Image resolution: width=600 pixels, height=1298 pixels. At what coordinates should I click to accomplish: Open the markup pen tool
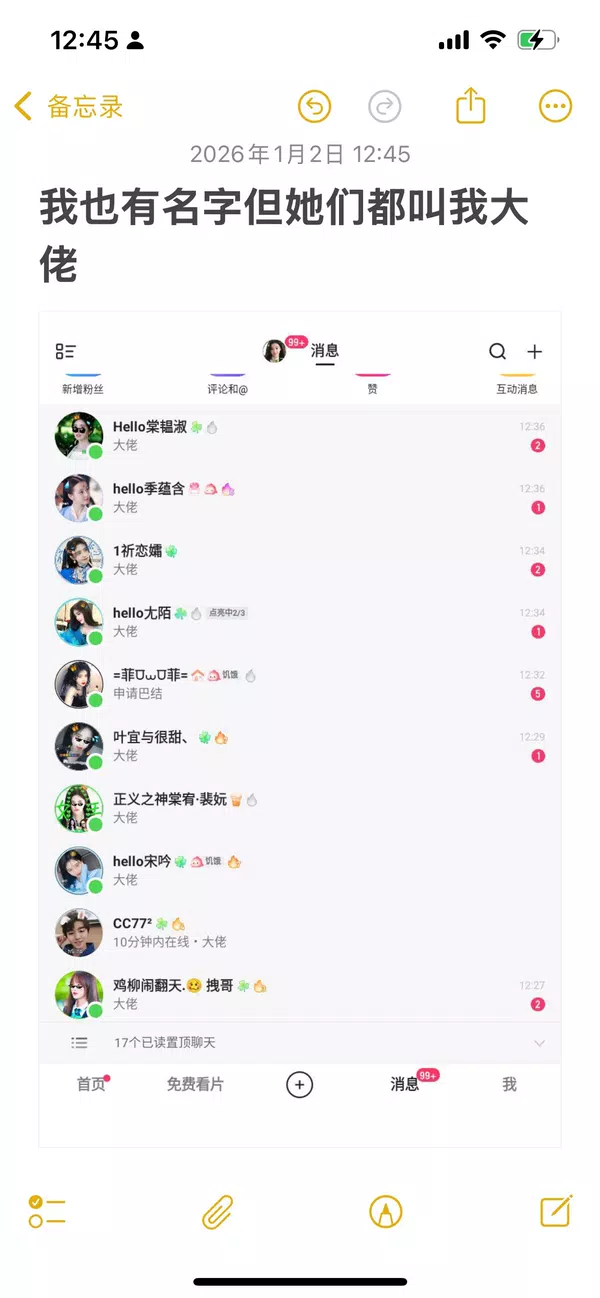pos(385,1212)
